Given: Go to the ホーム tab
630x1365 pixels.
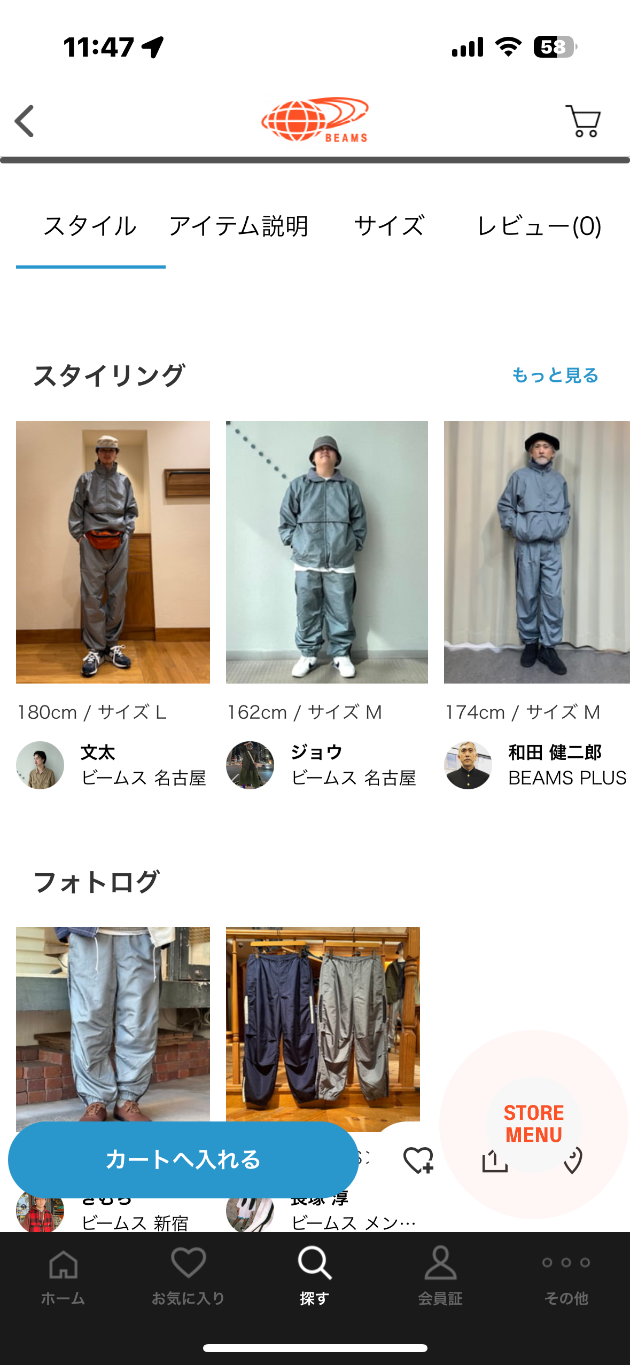Looking at the screenshot, I should (63, 1277).
